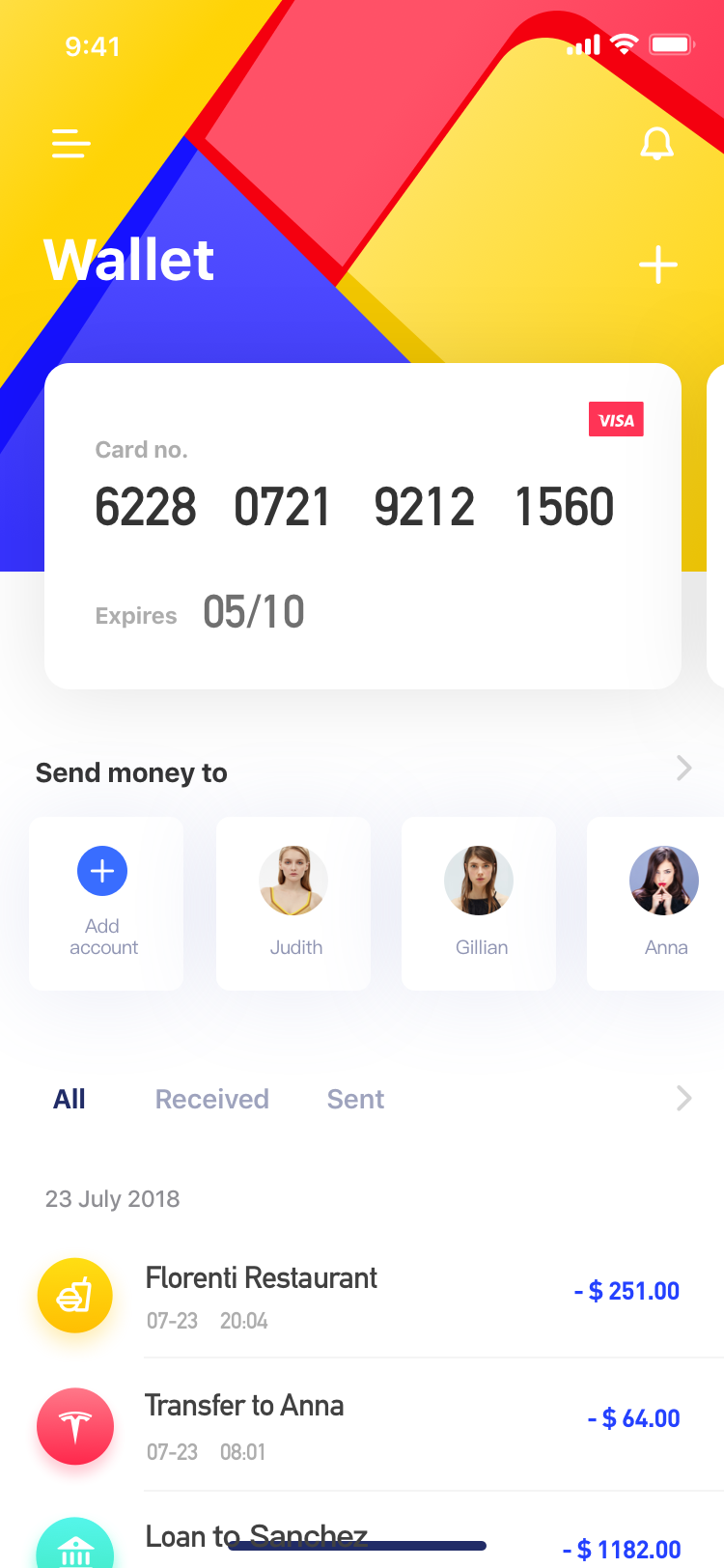
Task: Open the Loan to Sanchez transaction
Action: coord(362,1537)
